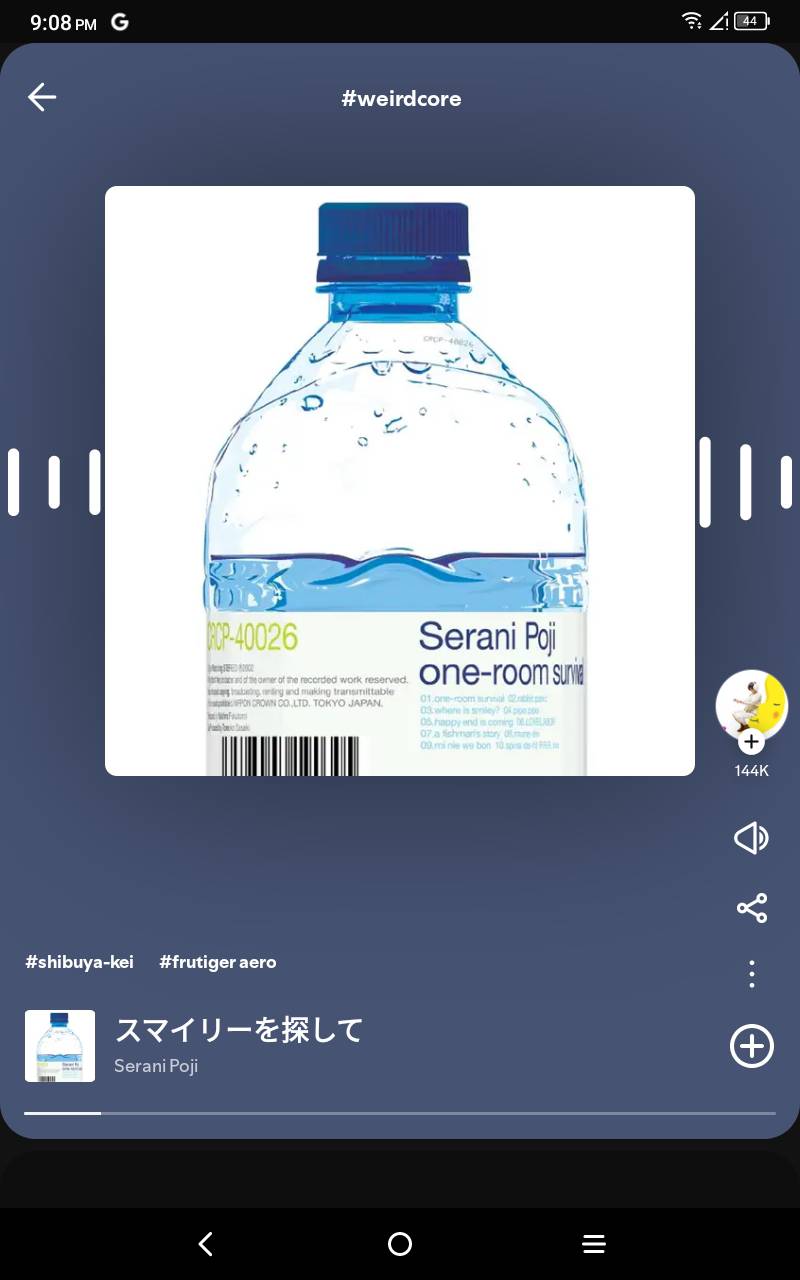Viewport: 800px width, 1280px height.
Task: Tap the small album thumbnail beside song title
Action: point(60,1046)
